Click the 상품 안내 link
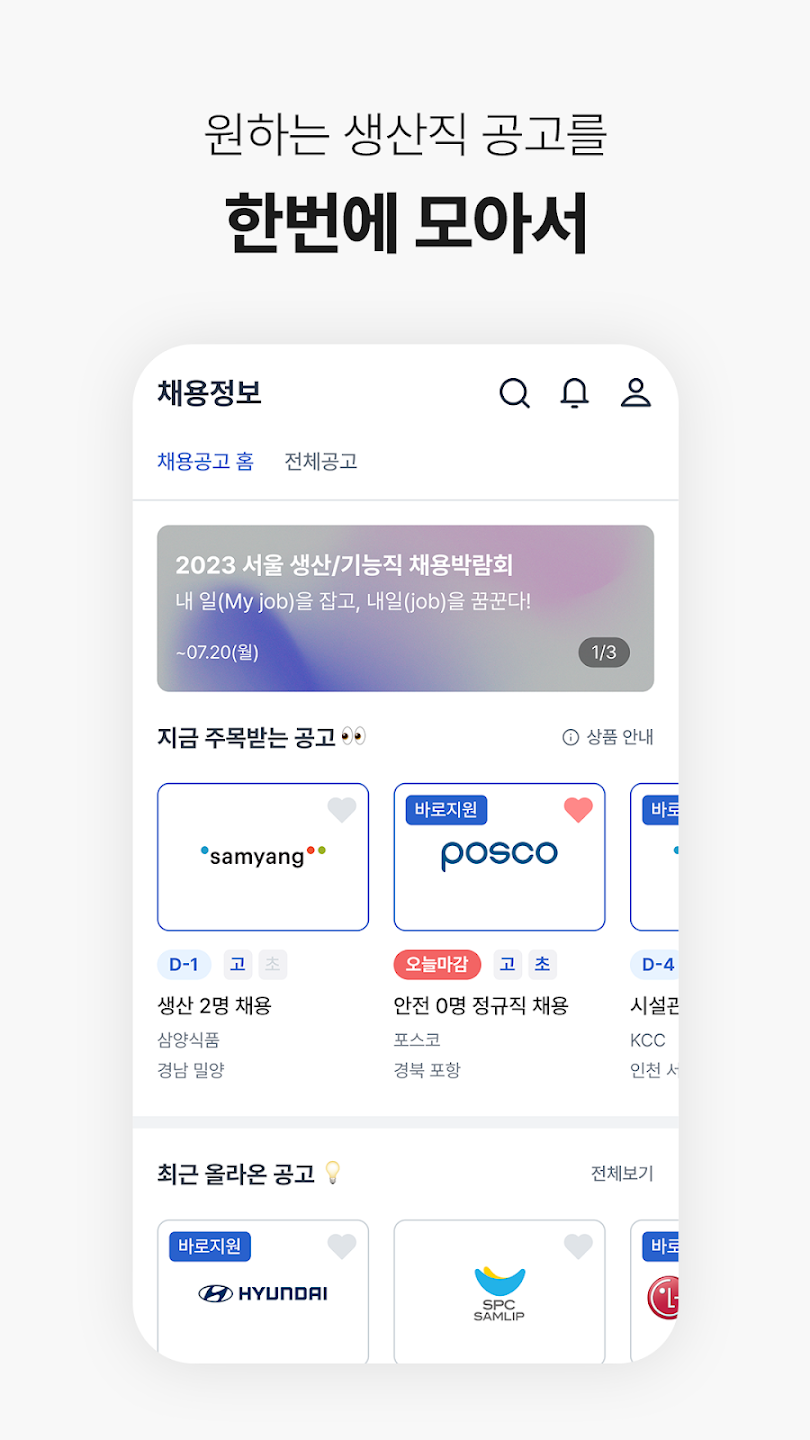810x1440 pixels. pos(615,736)
